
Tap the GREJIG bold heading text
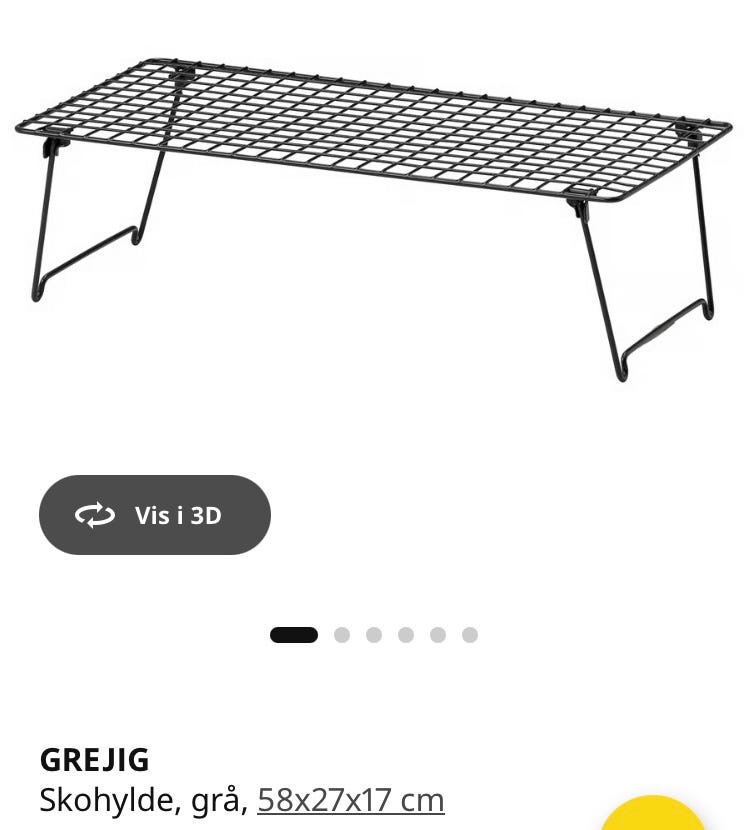coord(94,759)
